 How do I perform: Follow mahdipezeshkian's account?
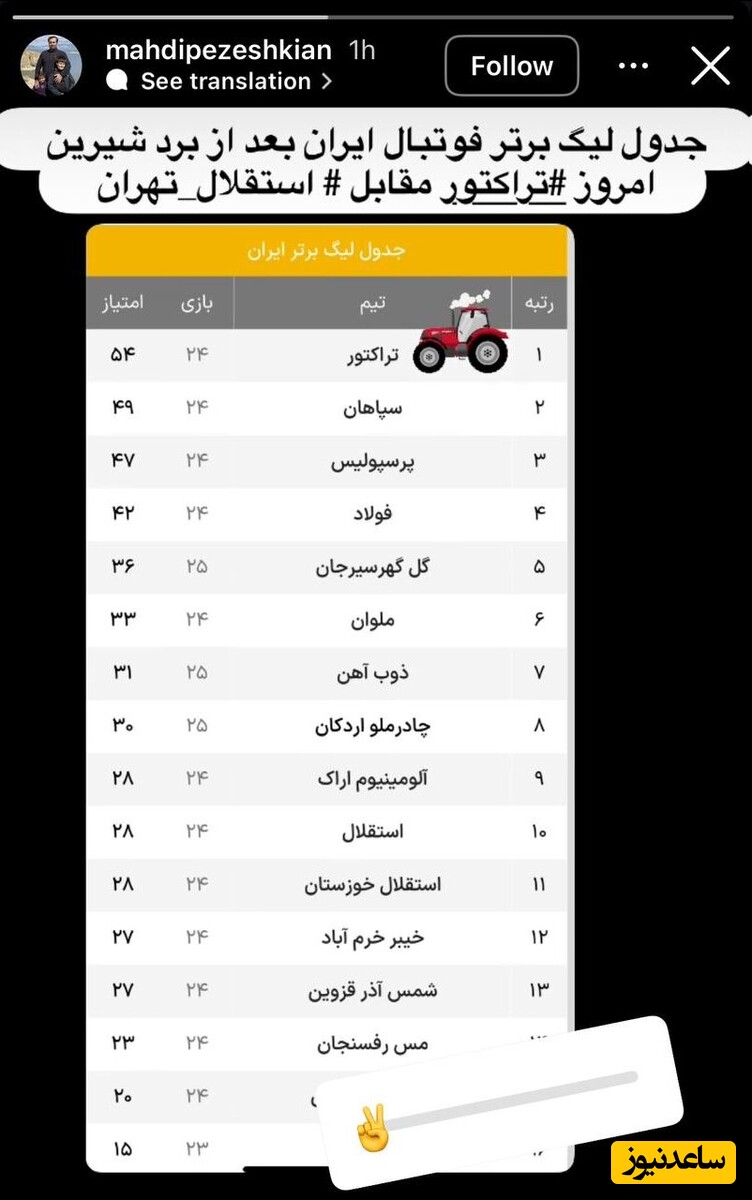(511, 66)
